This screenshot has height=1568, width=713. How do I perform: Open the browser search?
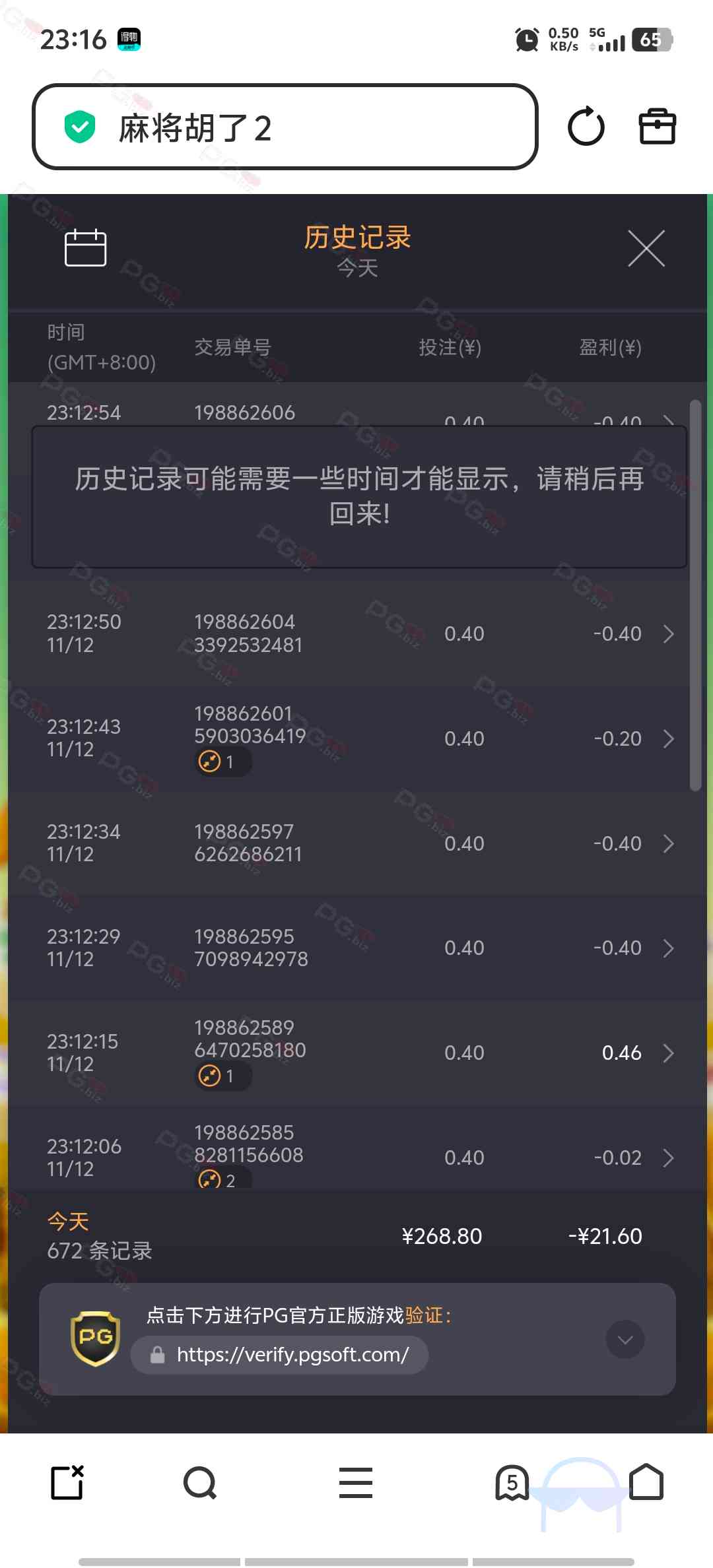[200, 1483]
